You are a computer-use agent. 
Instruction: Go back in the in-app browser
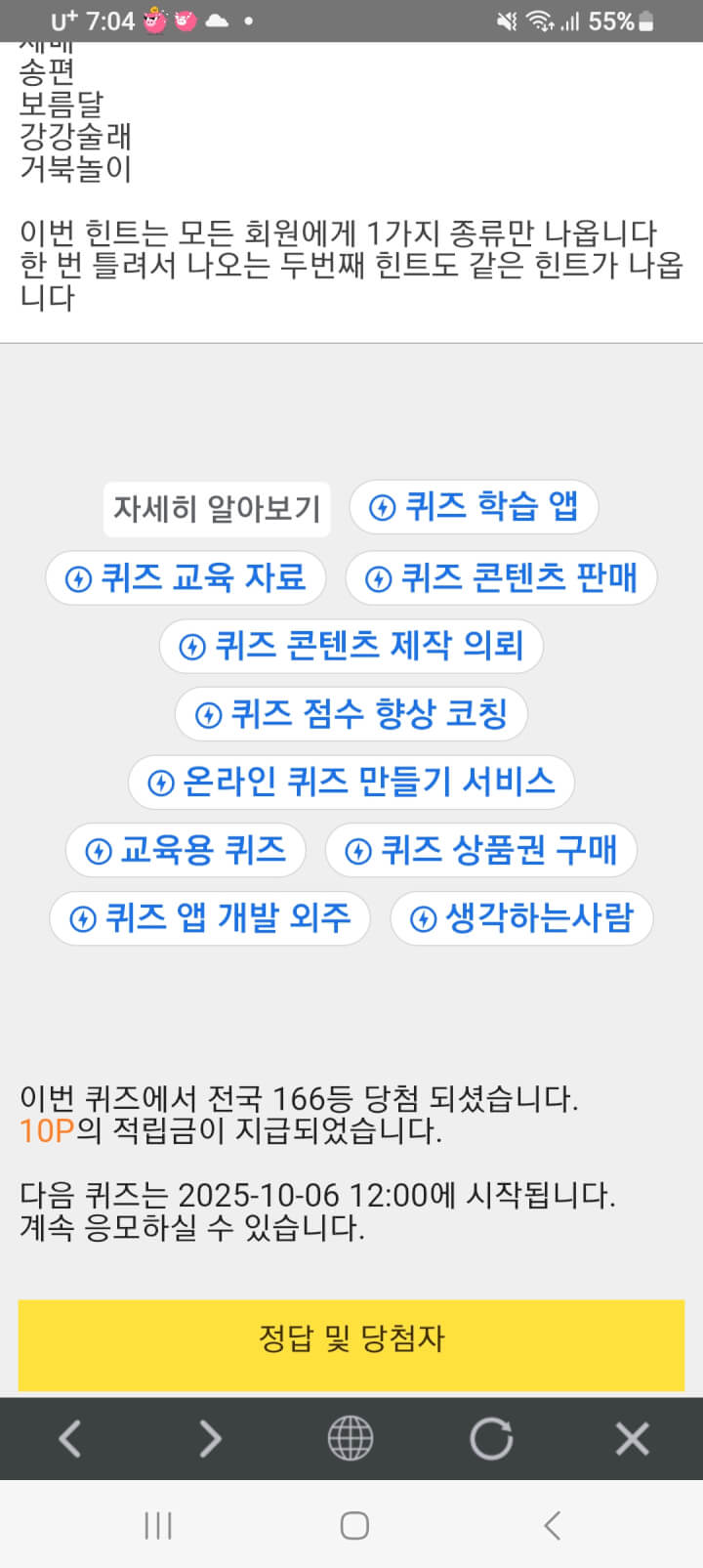69,1439
